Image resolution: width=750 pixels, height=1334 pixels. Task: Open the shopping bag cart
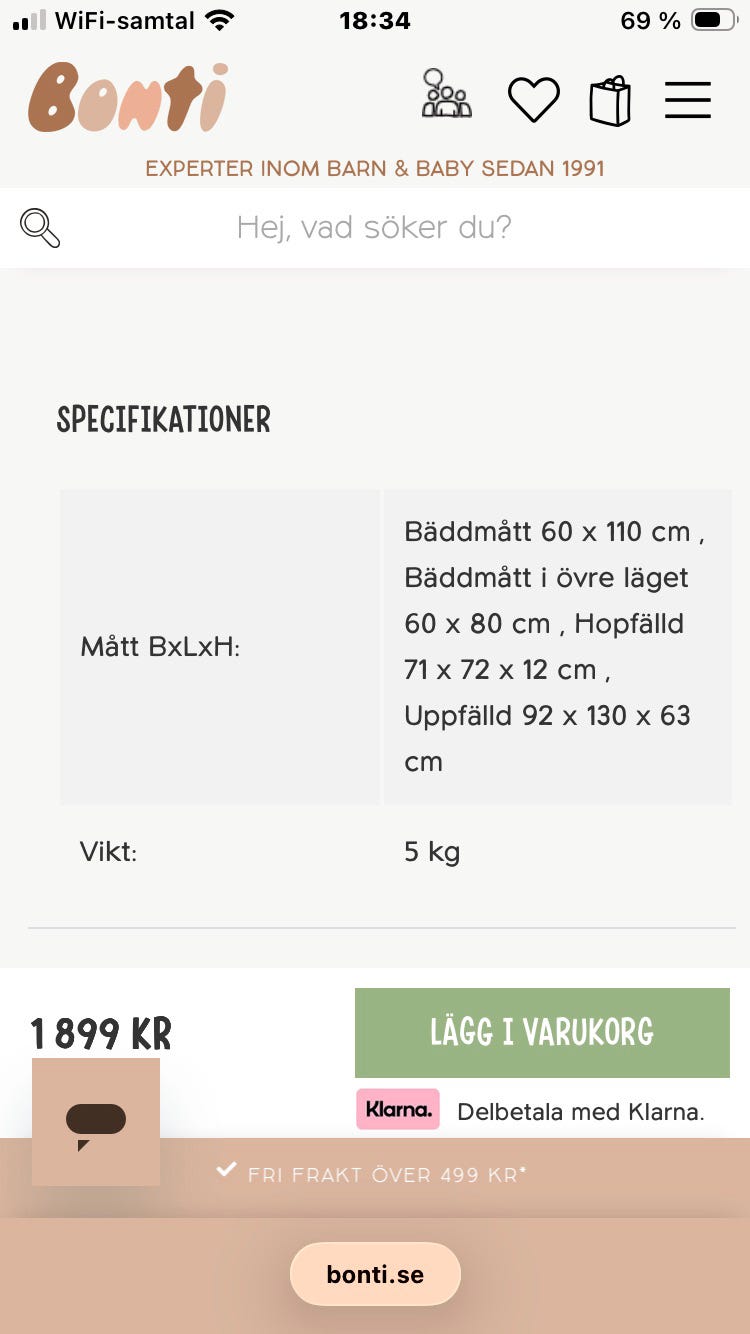coord(610,100)
